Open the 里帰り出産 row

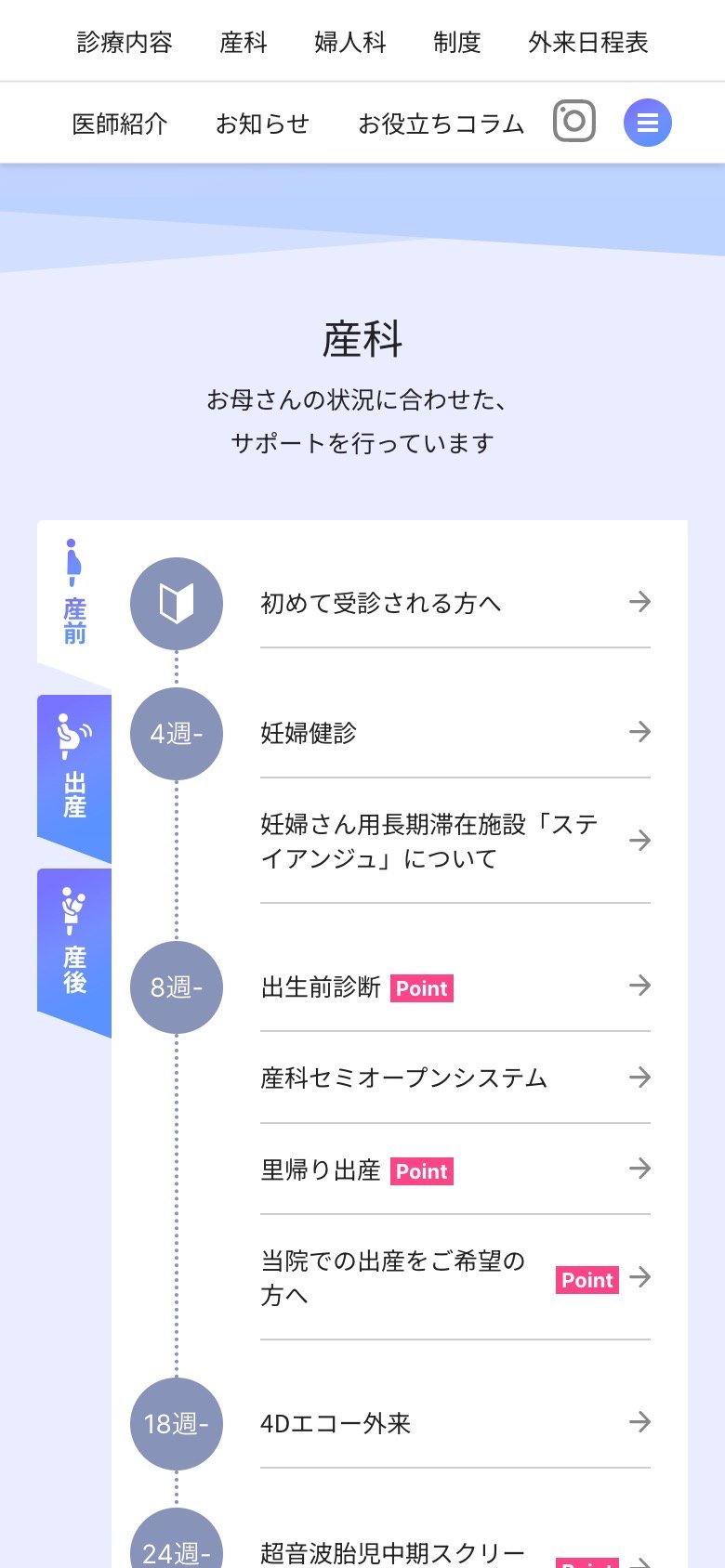point(455,1169)
